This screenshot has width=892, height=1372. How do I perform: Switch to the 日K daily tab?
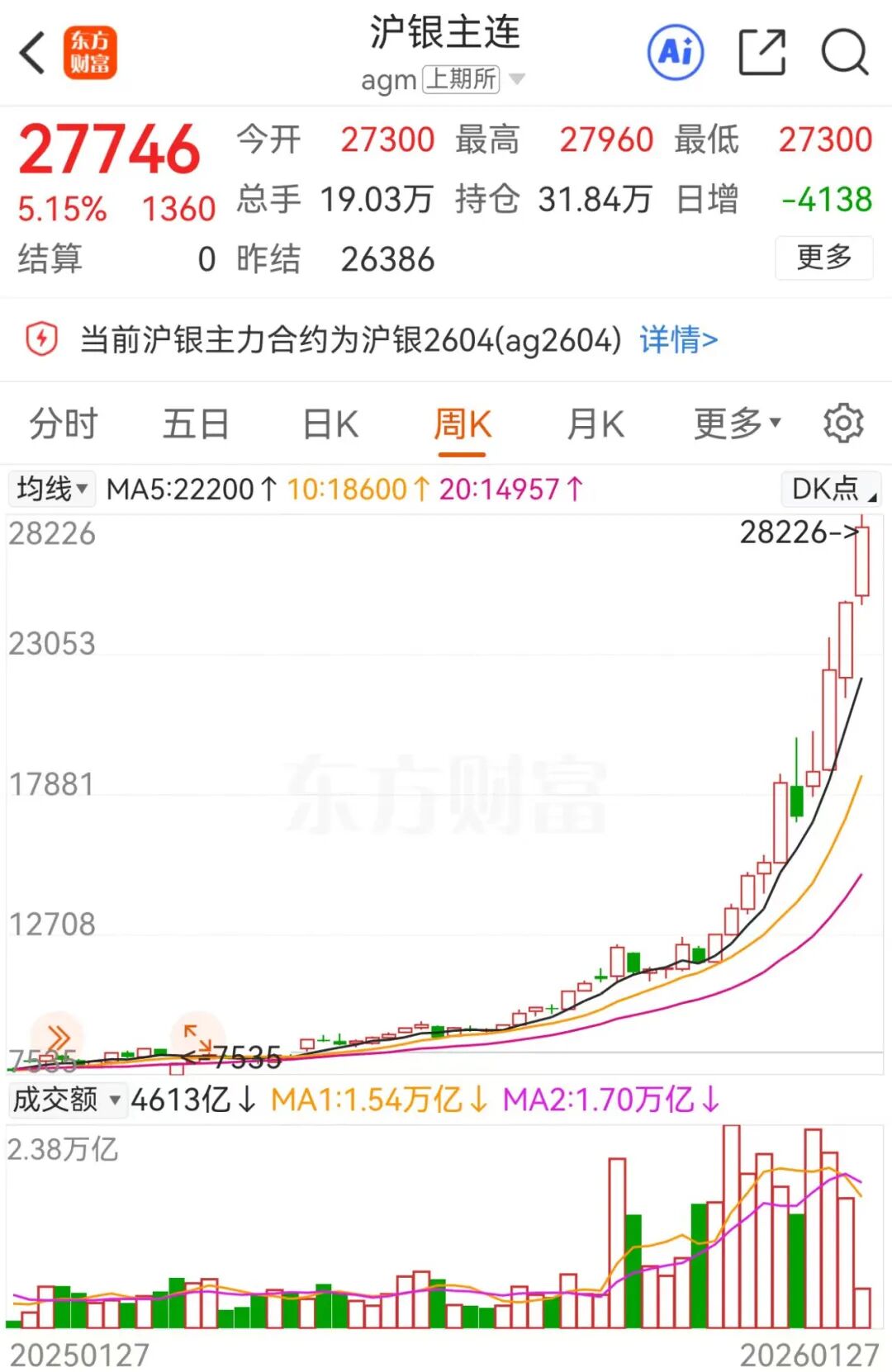[x=329, y=423]
